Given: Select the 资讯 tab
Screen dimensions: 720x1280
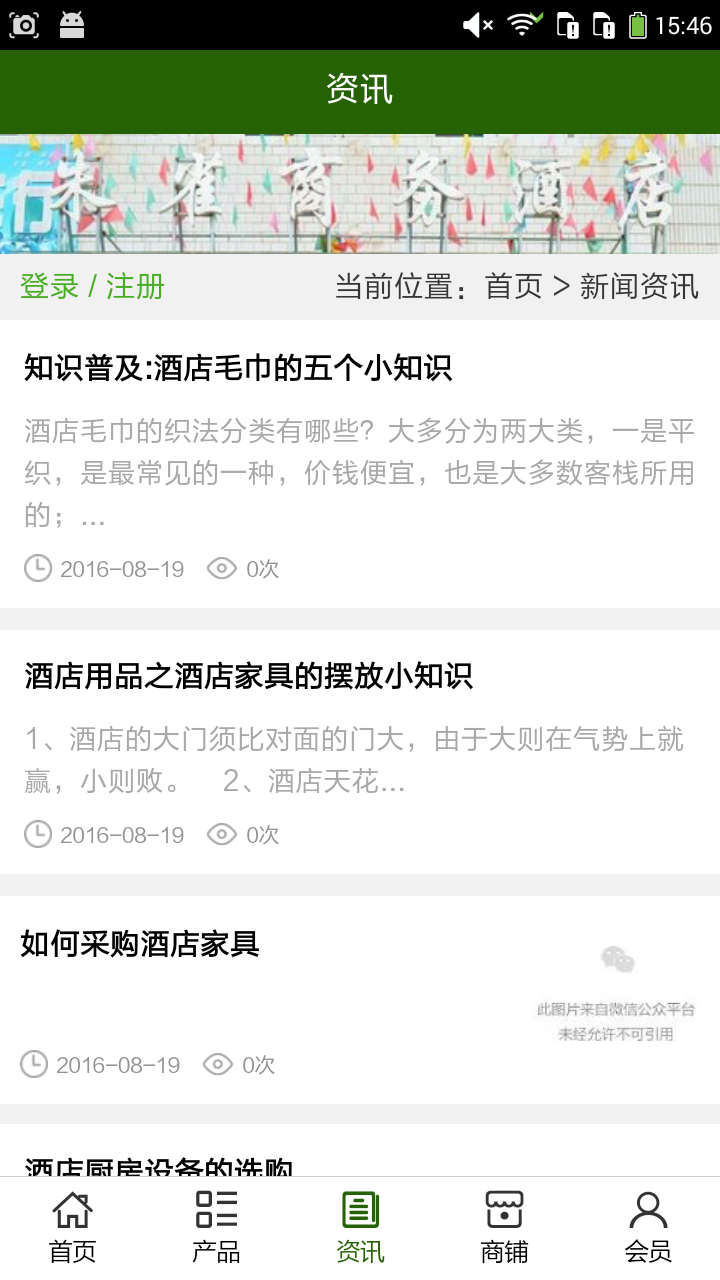Looking at the screenshot, I should coord(360,1227).
